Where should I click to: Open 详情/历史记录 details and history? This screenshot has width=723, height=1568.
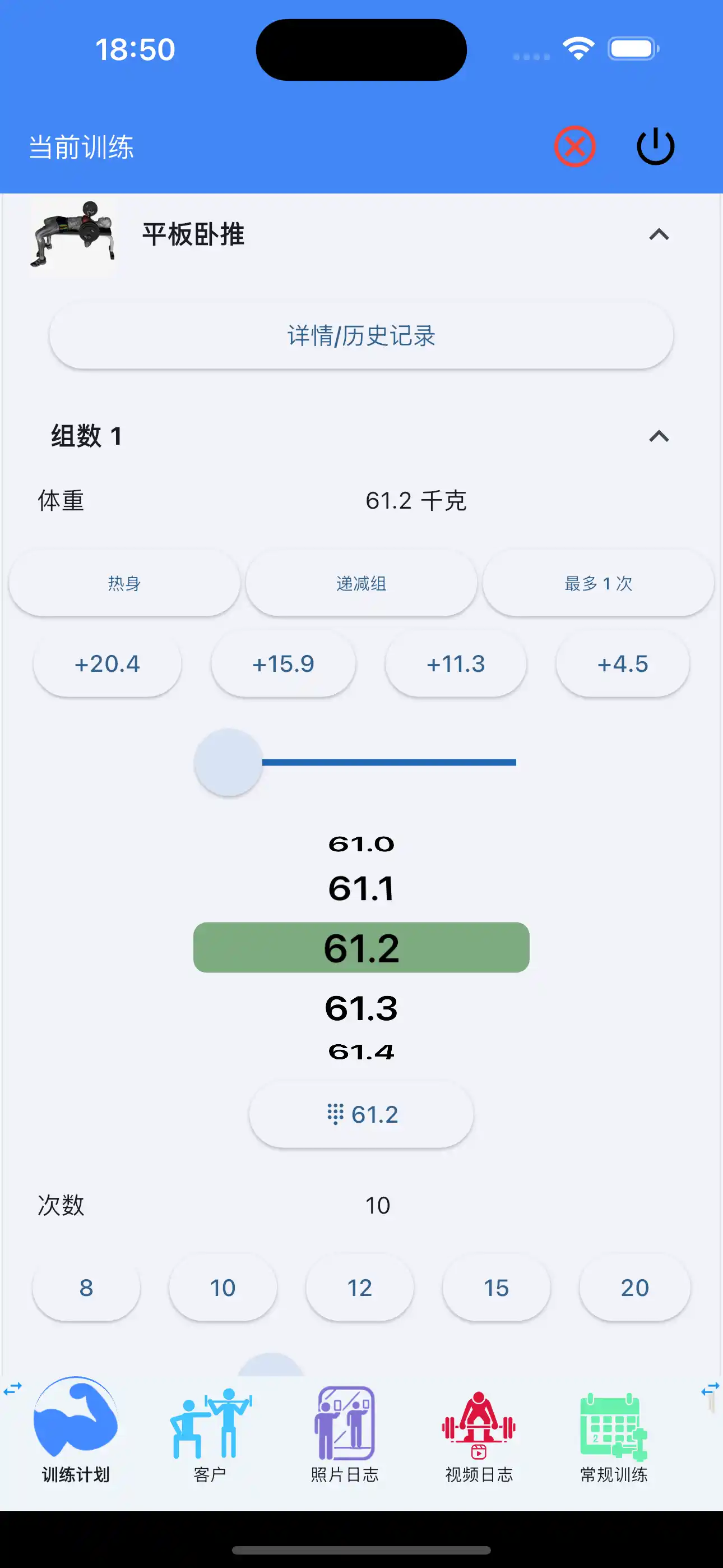click(361, 336)
